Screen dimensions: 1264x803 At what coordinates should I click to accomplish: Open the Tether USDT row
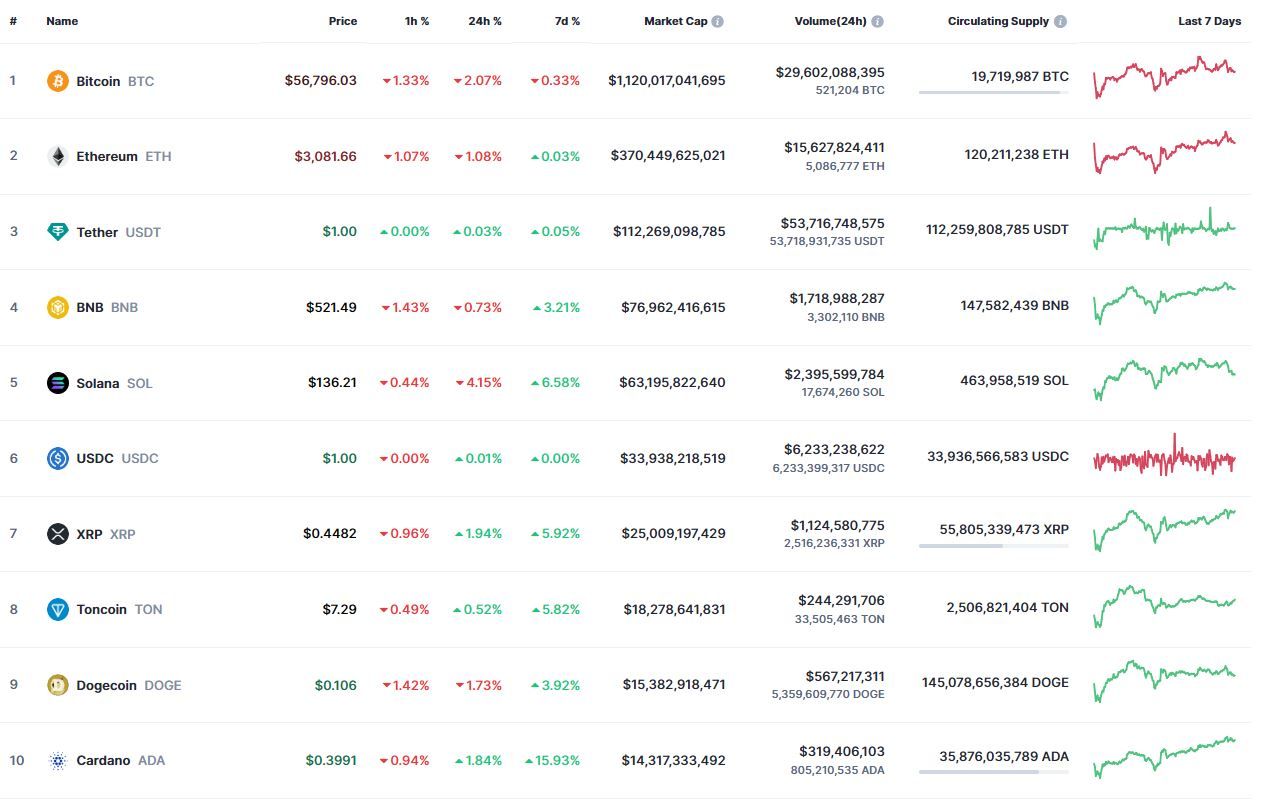[x=97, y=232]
